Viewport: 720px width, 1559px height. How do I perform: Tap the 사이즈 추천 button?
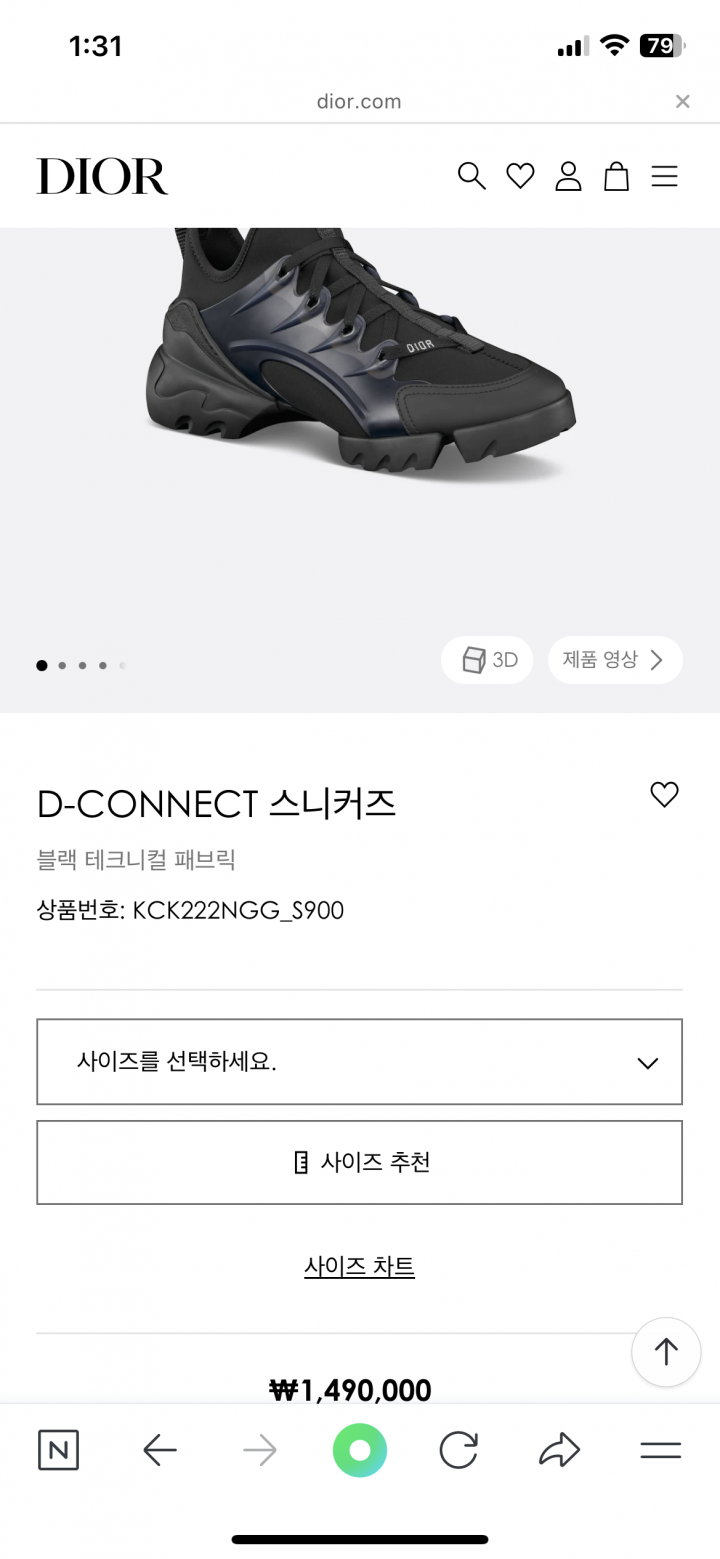[359, 1162]
